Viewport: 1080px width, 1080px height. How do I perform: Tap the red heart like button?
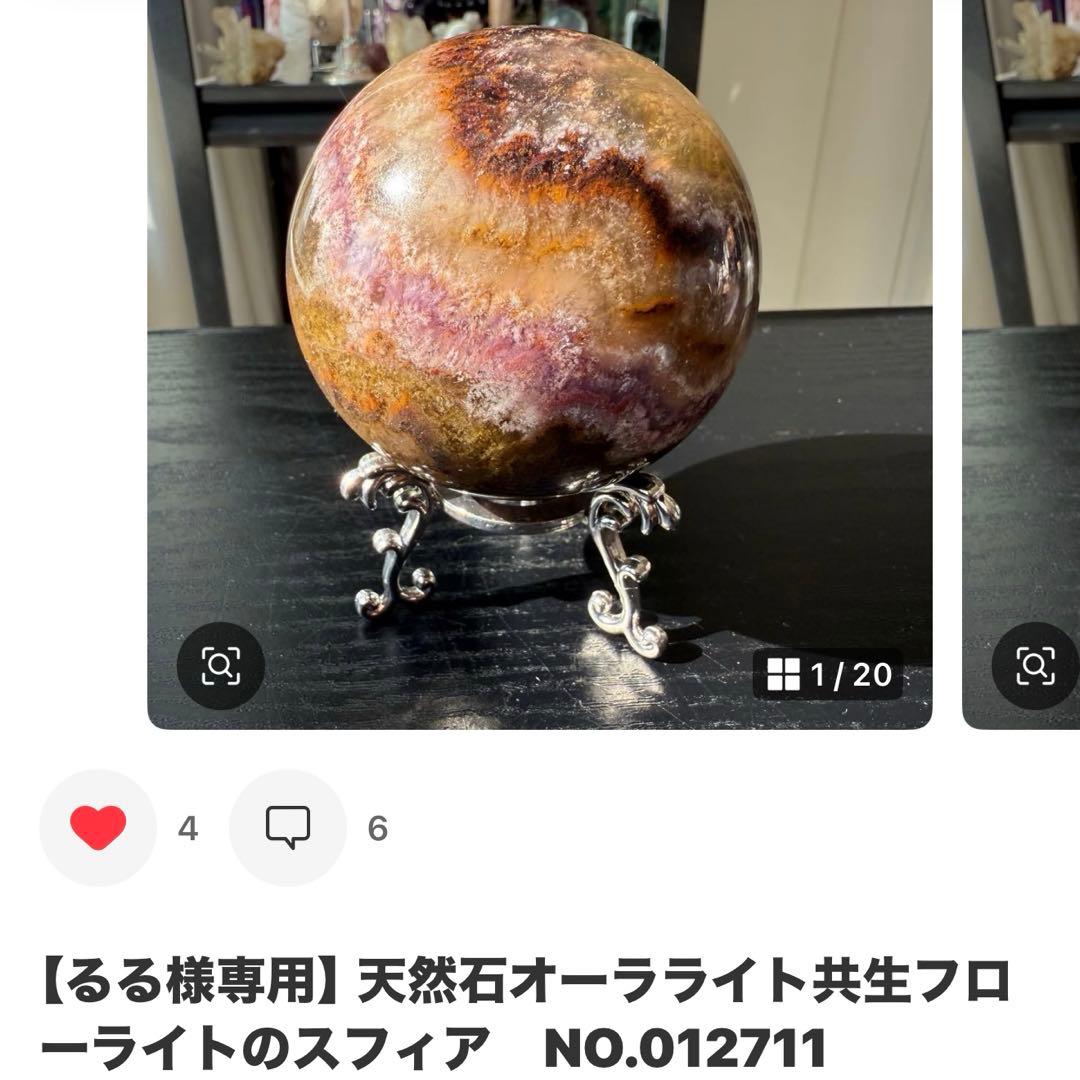pyautogui.click(x=98, y=828)
